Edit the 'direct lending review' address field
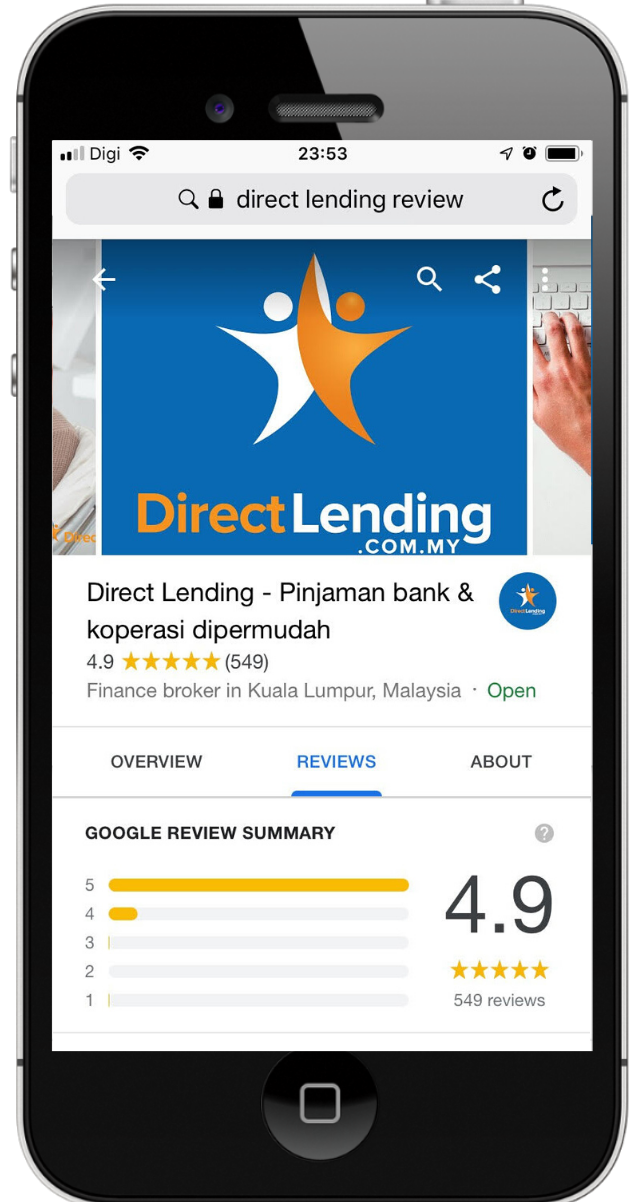 click(x=321, y=199)
